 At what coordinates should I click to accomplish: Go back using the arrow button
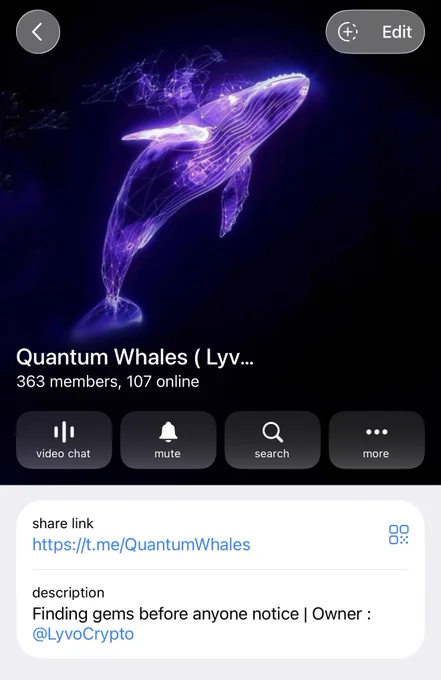coord(38,32)
